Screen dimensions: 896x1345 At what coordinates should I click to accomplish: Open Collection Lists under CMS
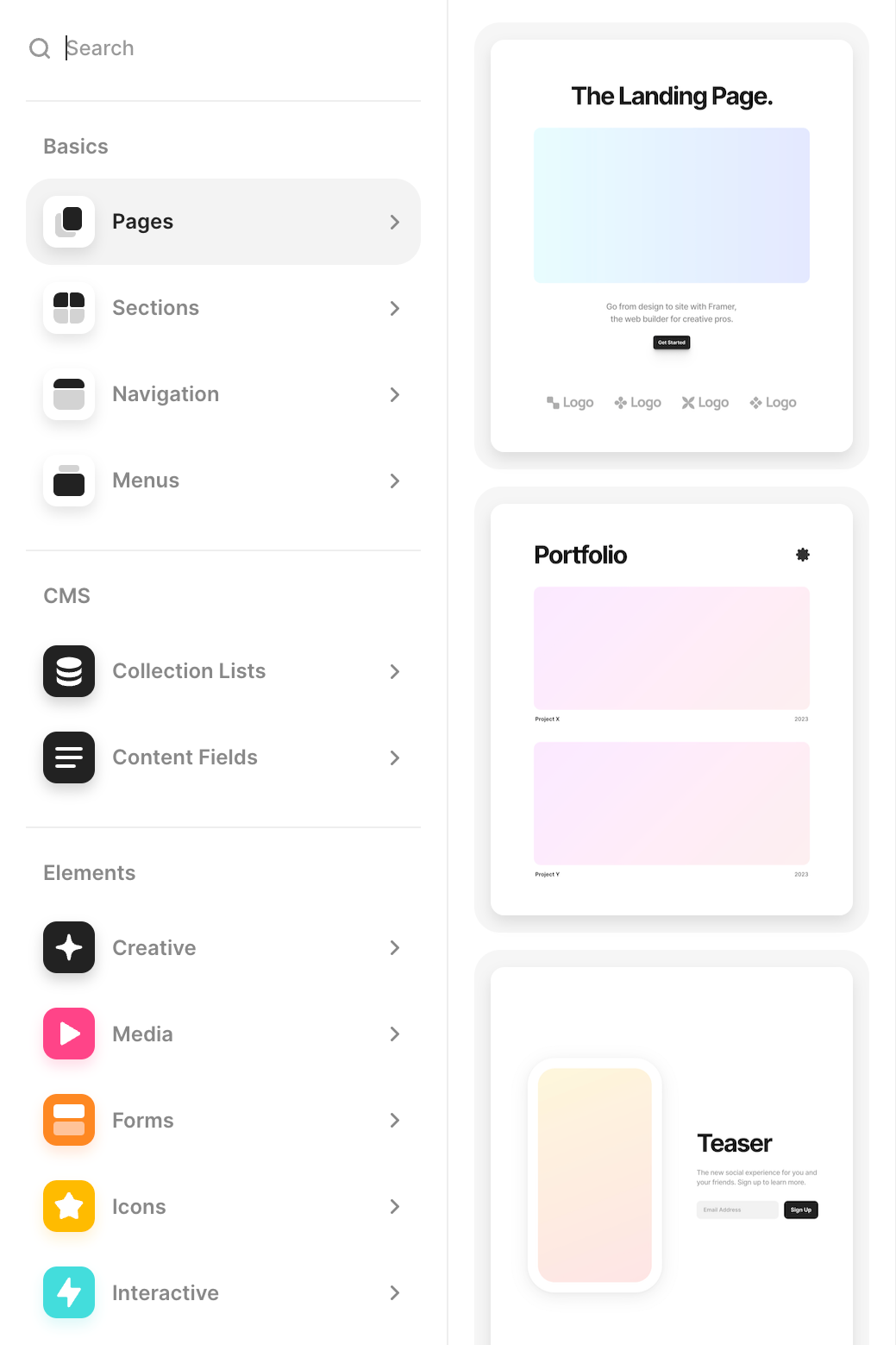(222, 671)
